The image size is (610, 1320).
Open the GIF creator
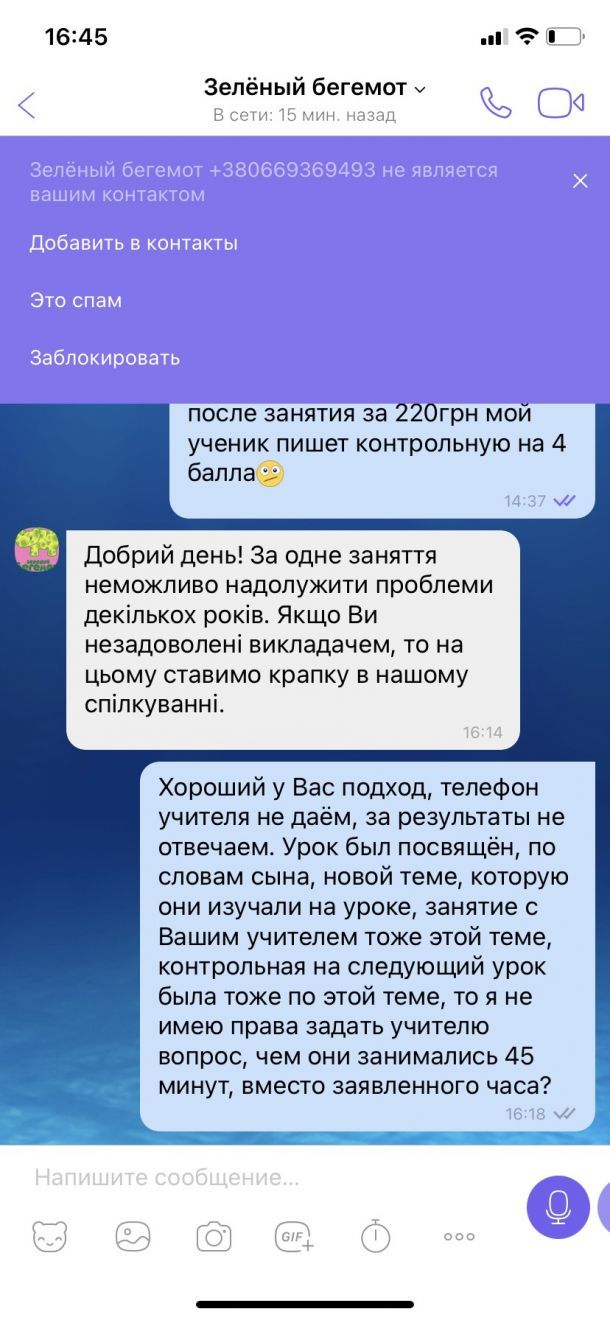point(294,1237)
